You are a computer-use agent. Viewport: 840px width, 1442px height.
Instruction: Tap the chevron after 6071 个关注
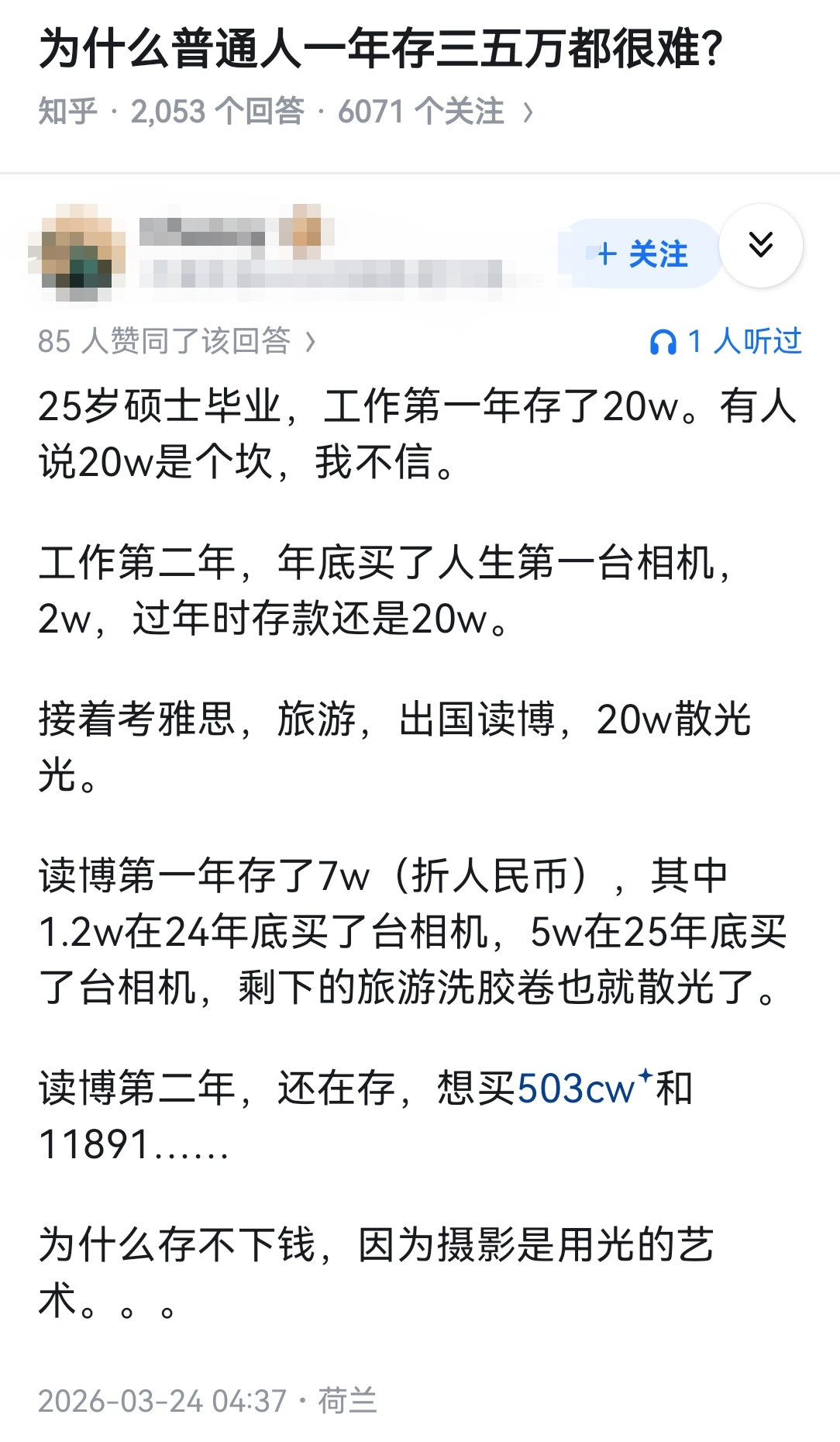(529, 112)
